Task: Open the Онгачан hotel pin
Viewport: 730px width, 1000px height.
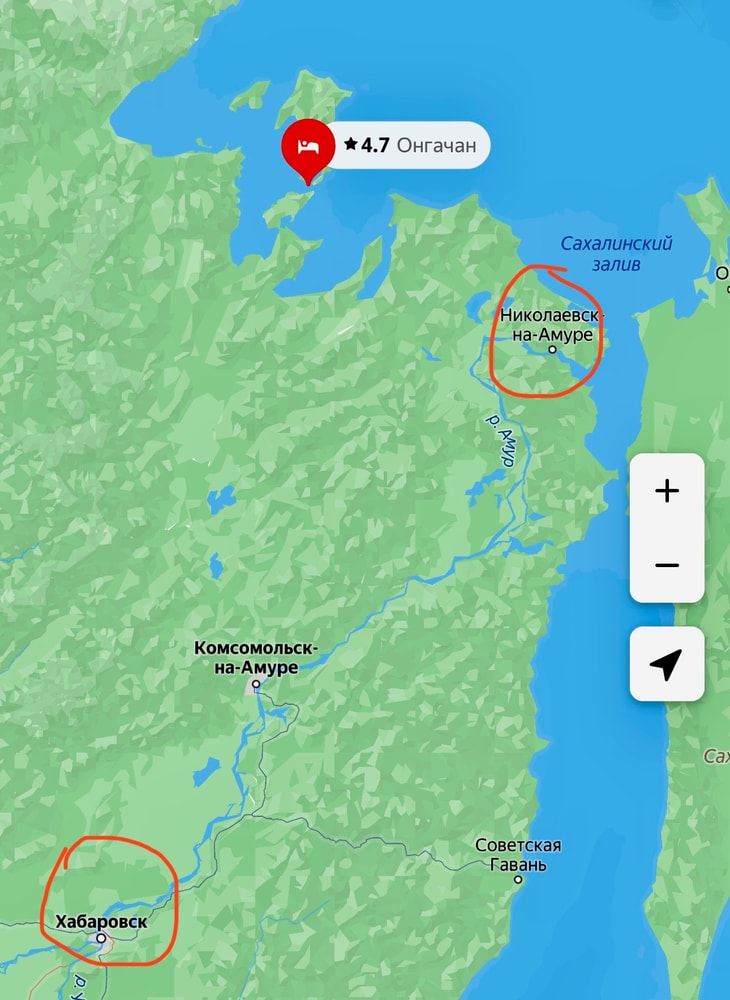Action: click(x=308, y=146)
